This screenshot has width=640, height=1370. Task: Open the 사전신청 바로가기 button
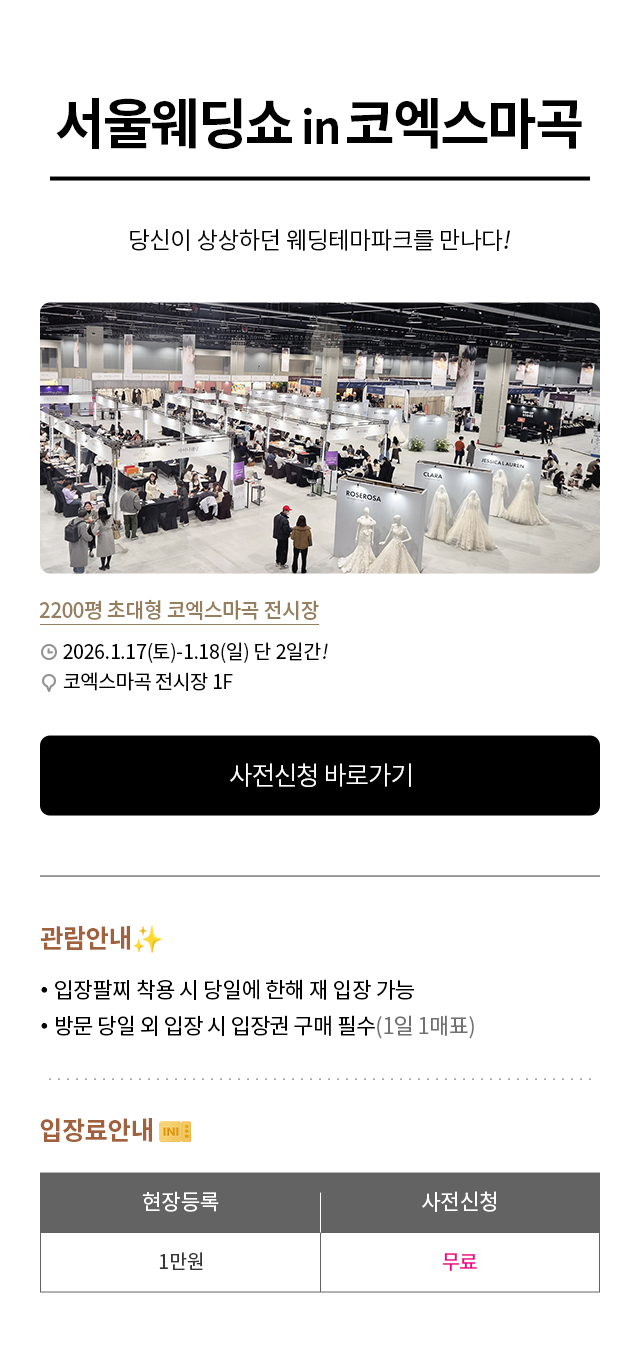coord(320,775)
